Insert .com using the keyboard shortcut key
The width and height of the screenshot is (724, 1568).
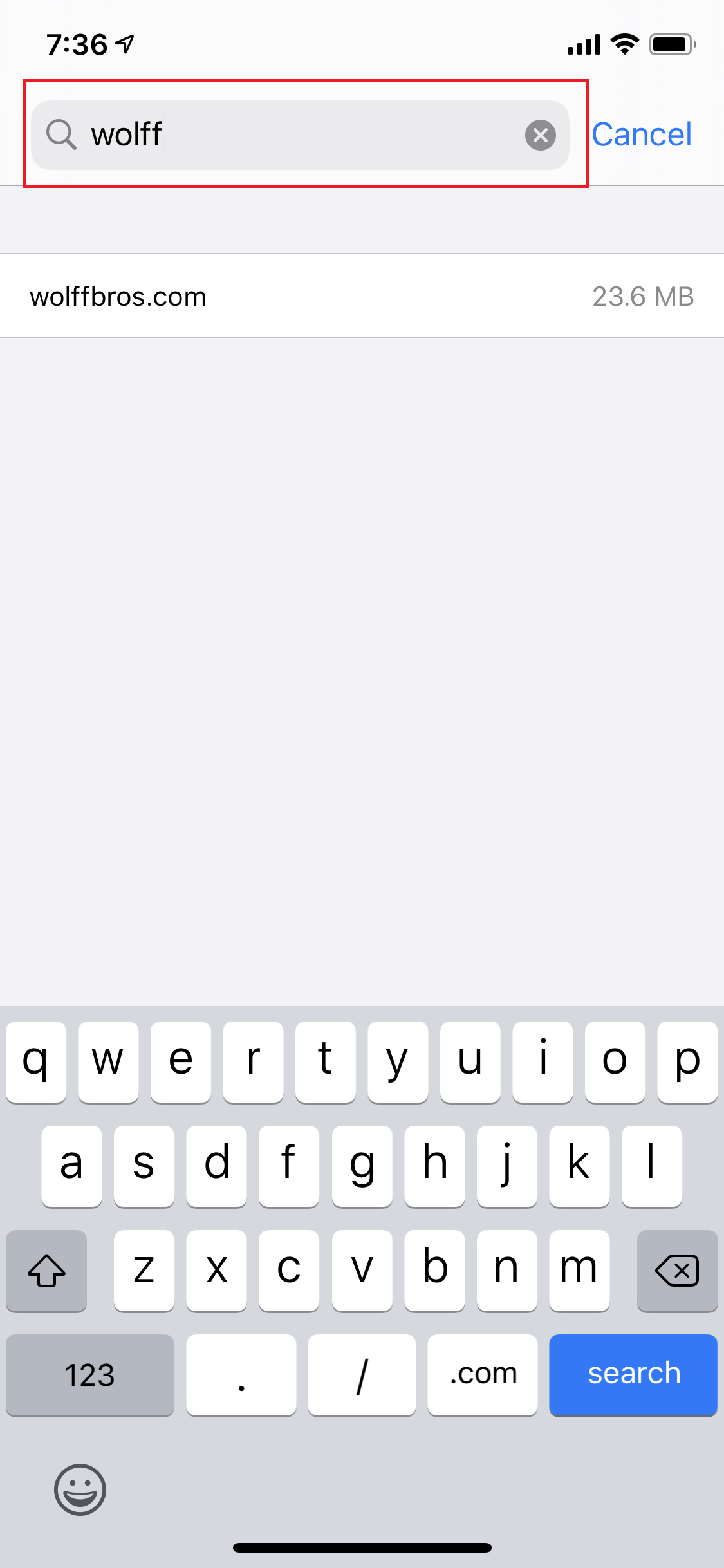pos(483,1374)
